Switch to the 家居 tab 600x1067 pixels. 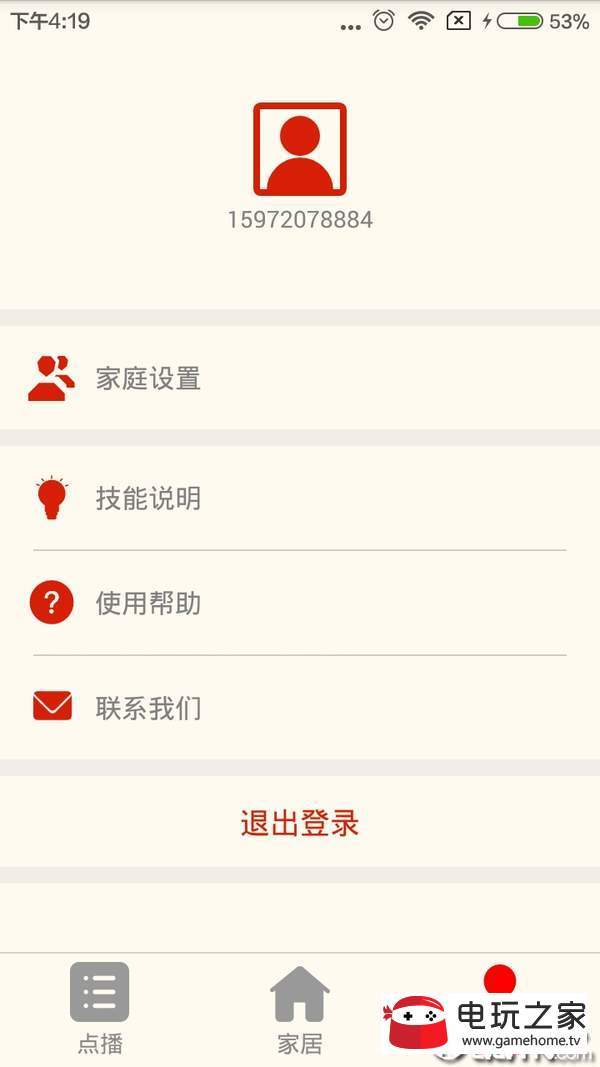(x=300, y=1009)
